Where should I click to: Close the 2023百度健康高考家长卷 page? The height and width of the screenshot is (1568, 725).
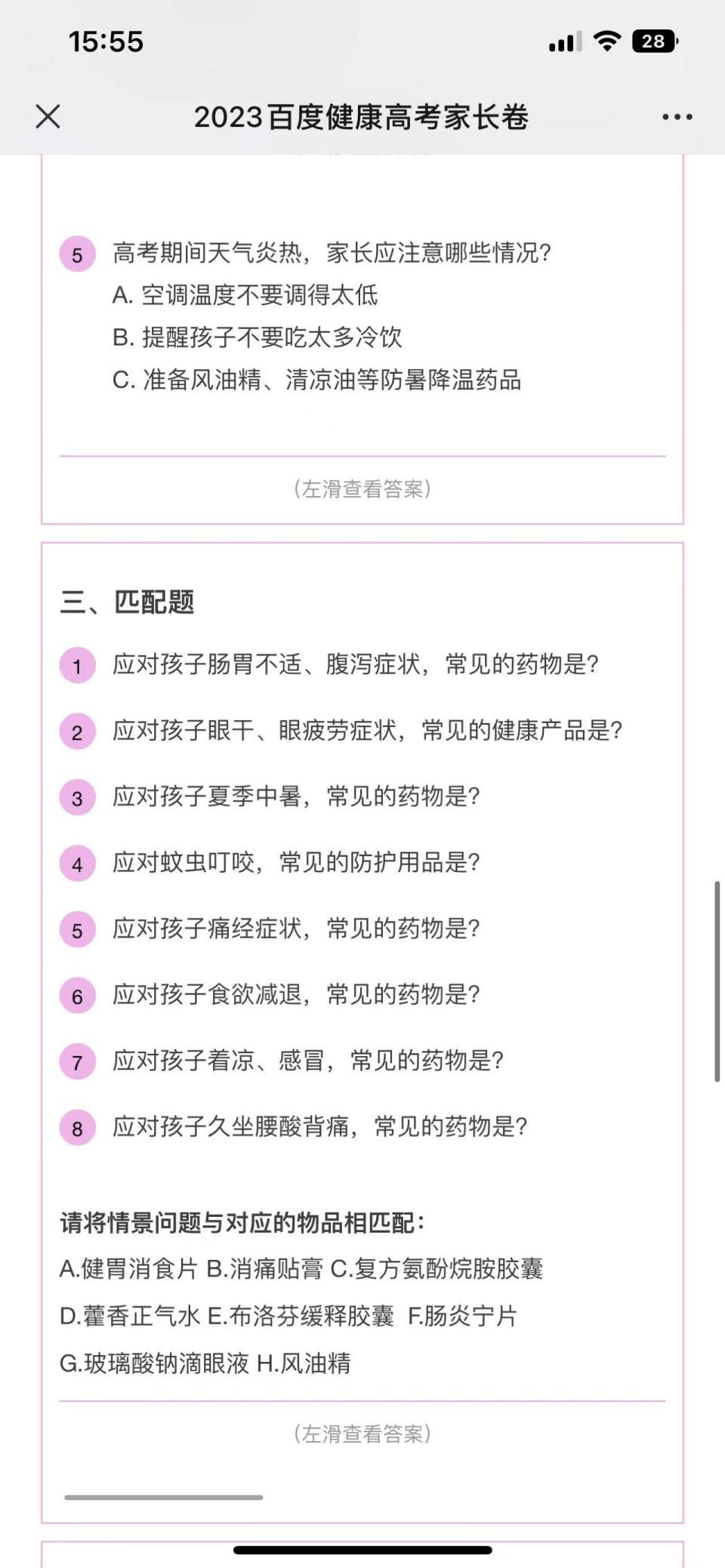(48, 116)
